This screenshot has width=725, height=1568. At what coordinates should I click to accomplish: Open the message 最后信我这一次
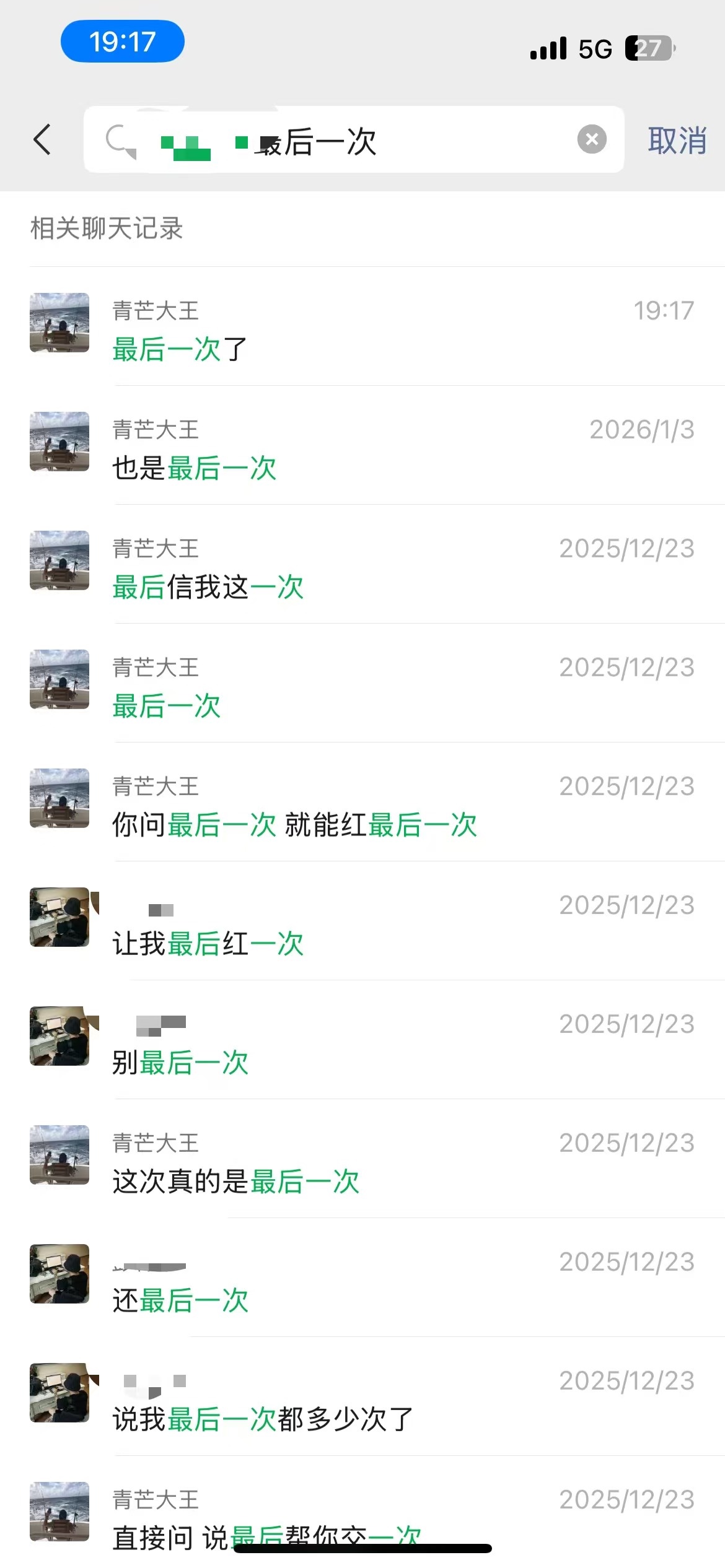[x=372, y=566]
